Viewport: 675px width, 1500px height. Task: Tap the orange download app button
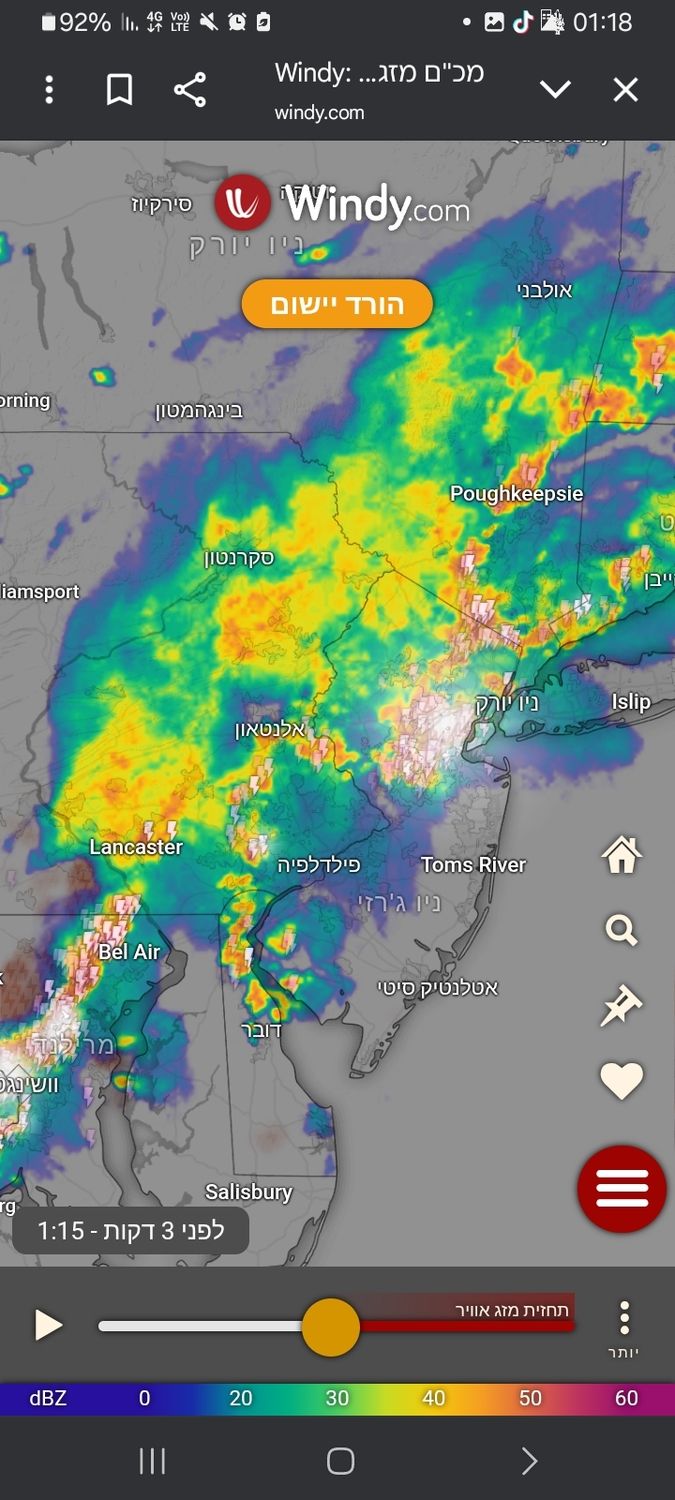click(x=337, y=304)
